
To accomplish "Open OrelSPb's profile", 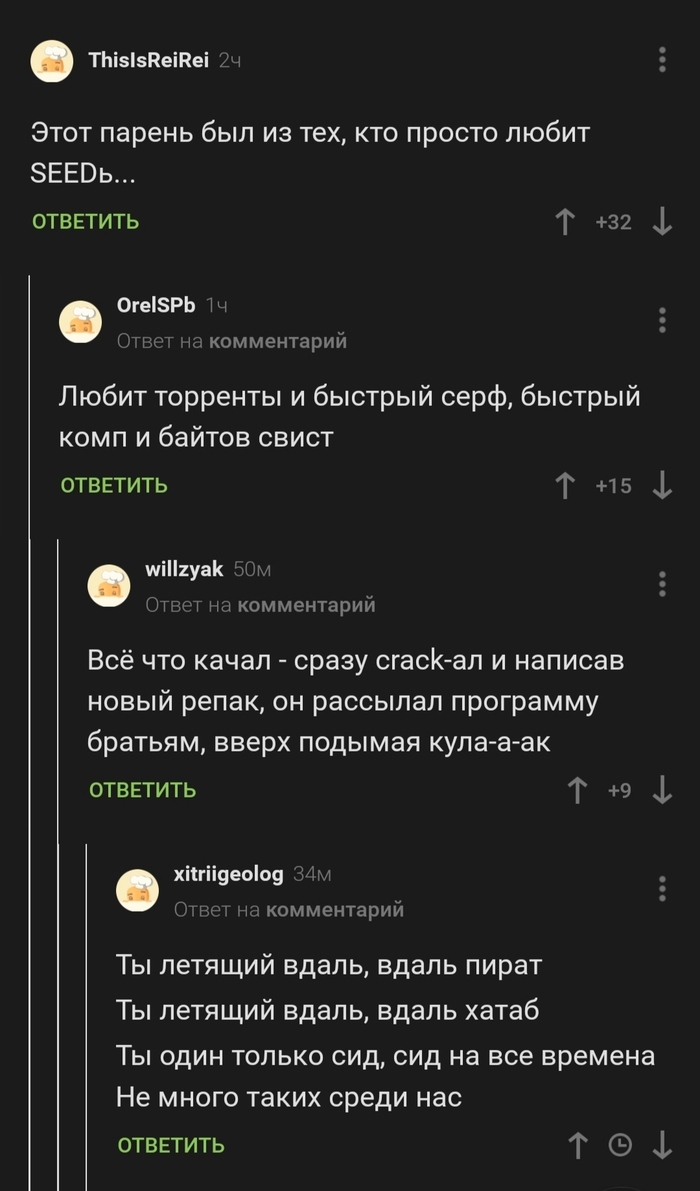I will pos(155,305).
